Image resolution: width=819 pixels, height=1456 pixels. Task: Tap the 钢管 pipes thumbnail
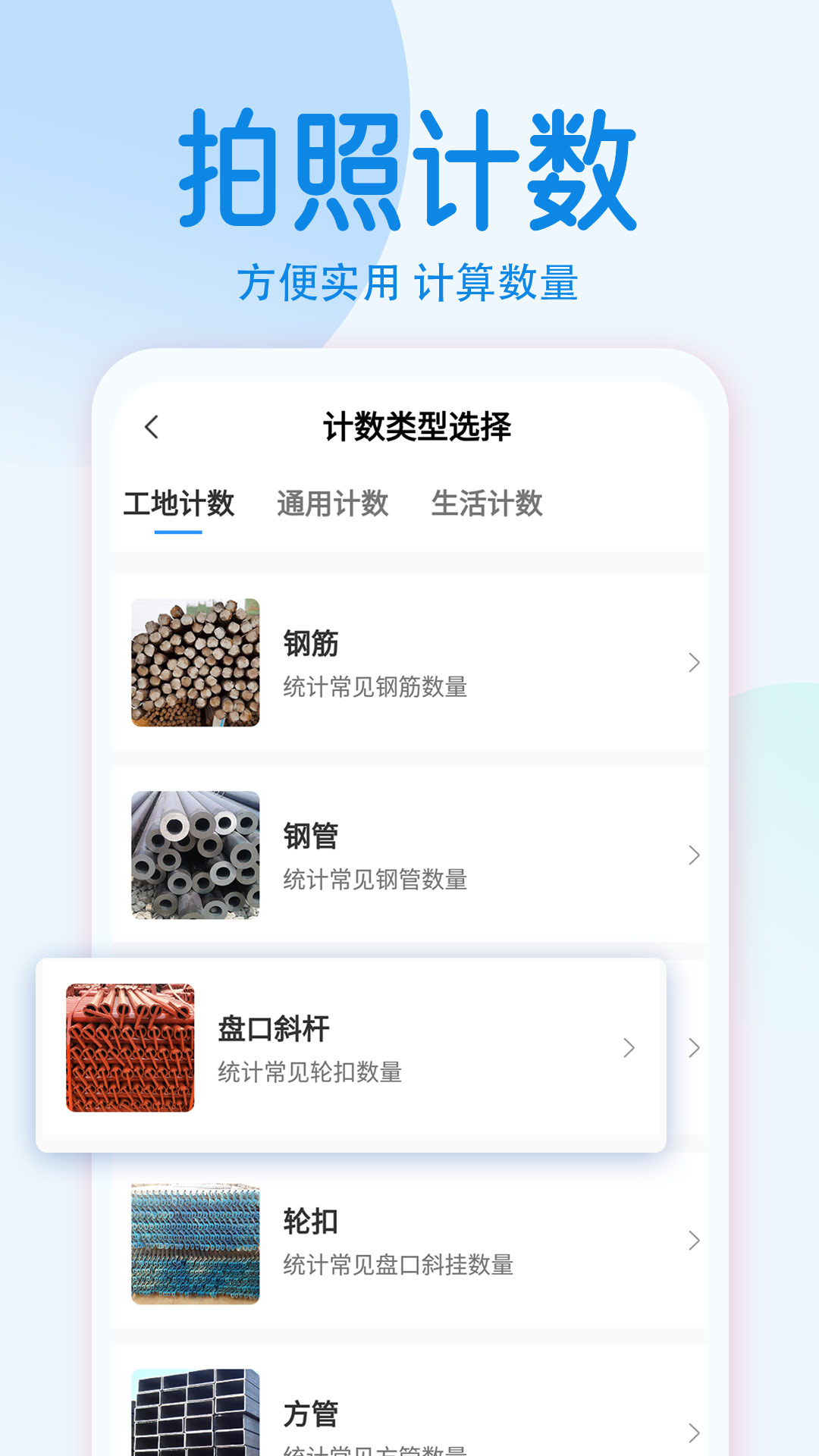[196, 853]
